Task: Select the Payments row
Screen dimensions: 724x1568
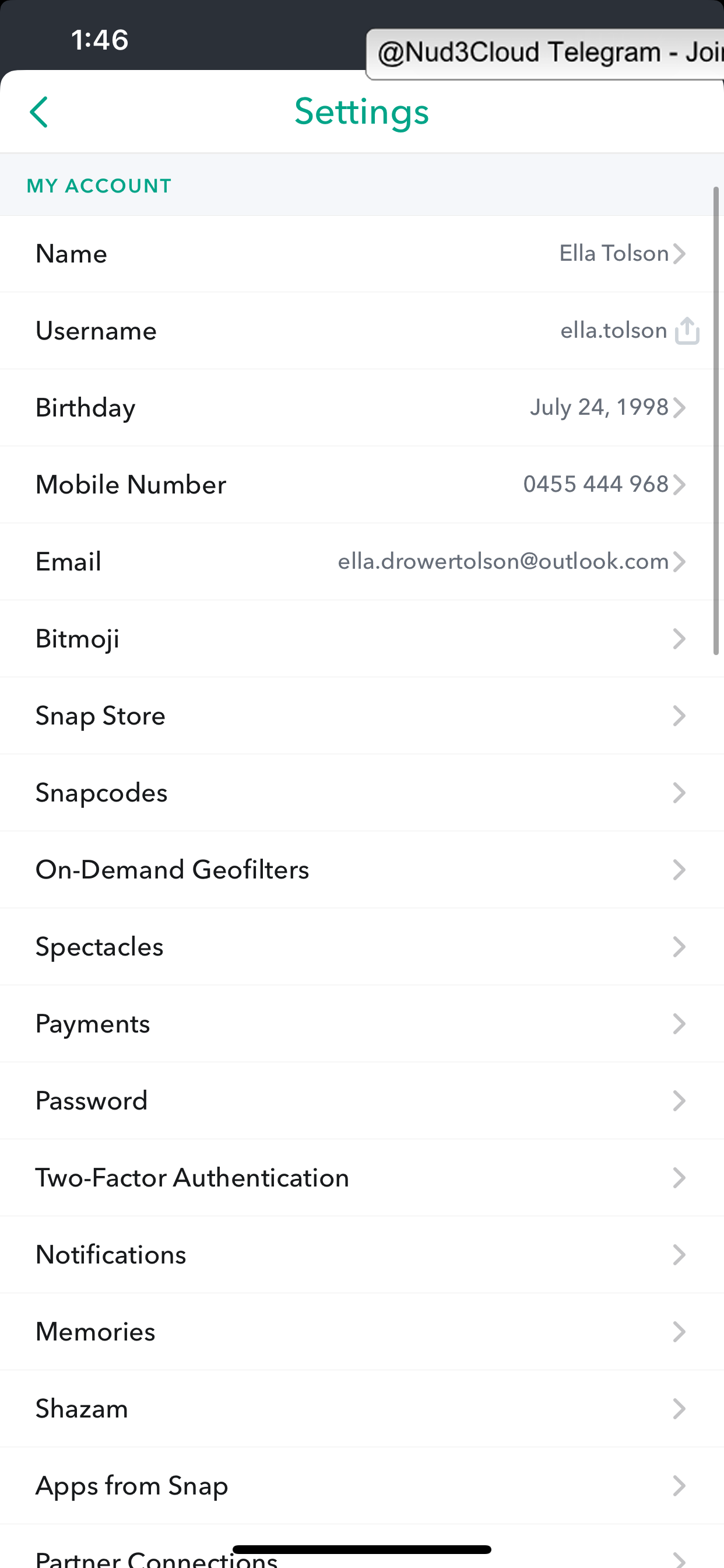Action: 362,1024
